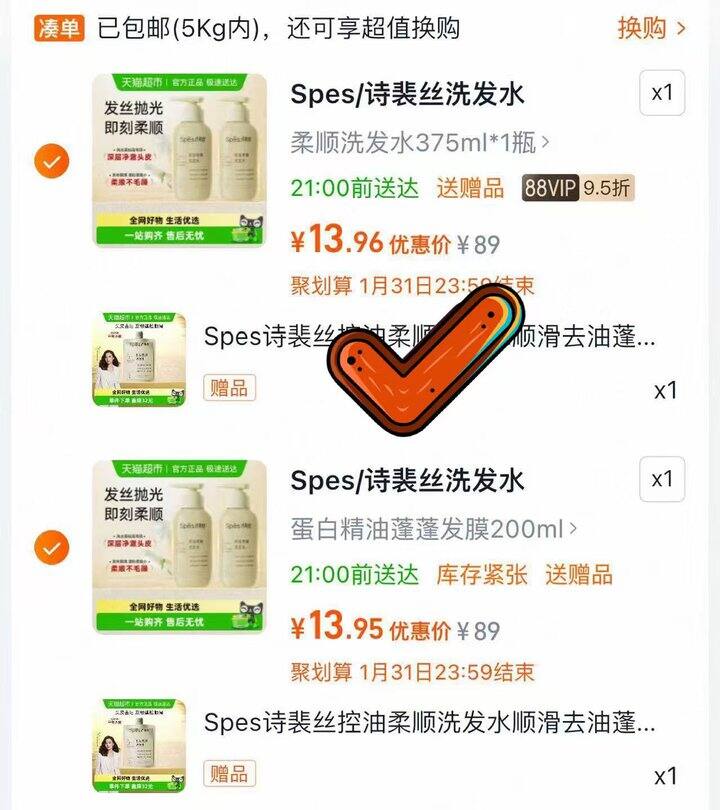The image size is (720, 810).
Task: Edit quantity x1 for 柔顺洗发水 item
Action: tap(662, 94)
